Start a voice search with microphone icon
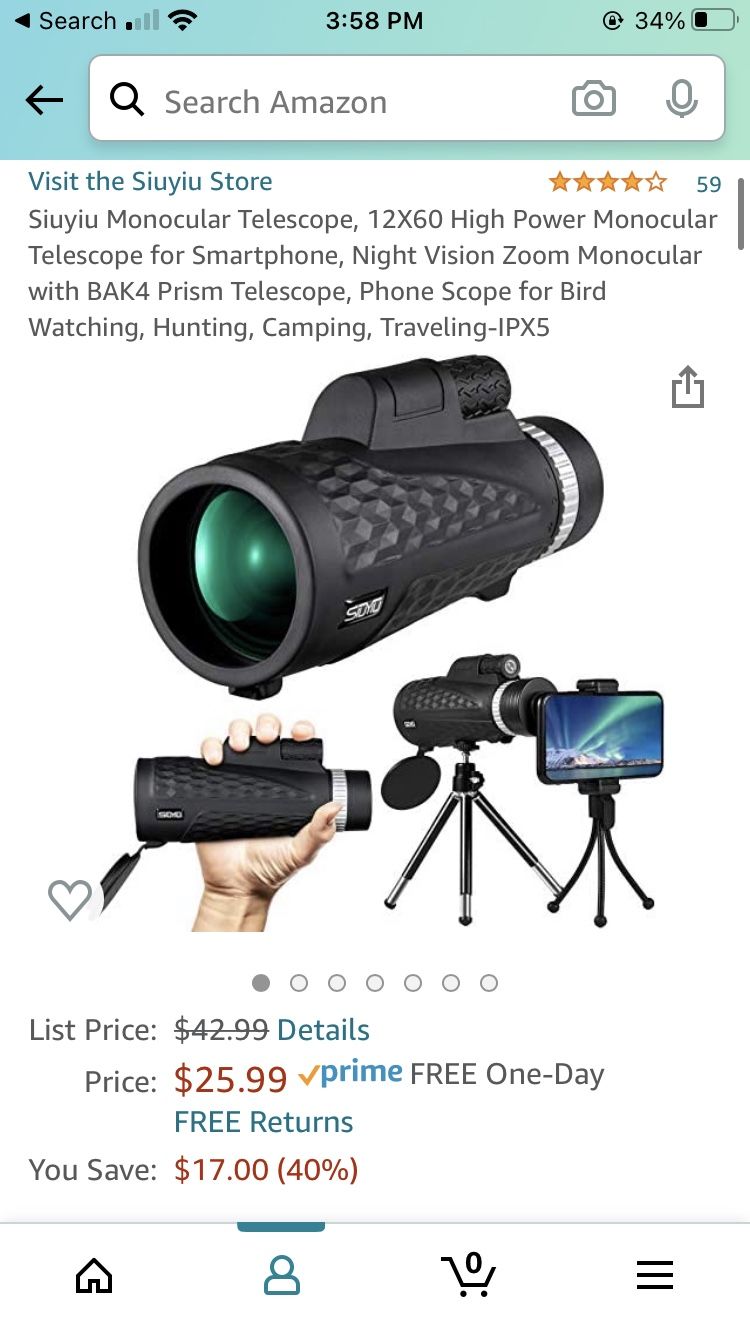 point(681,99)
